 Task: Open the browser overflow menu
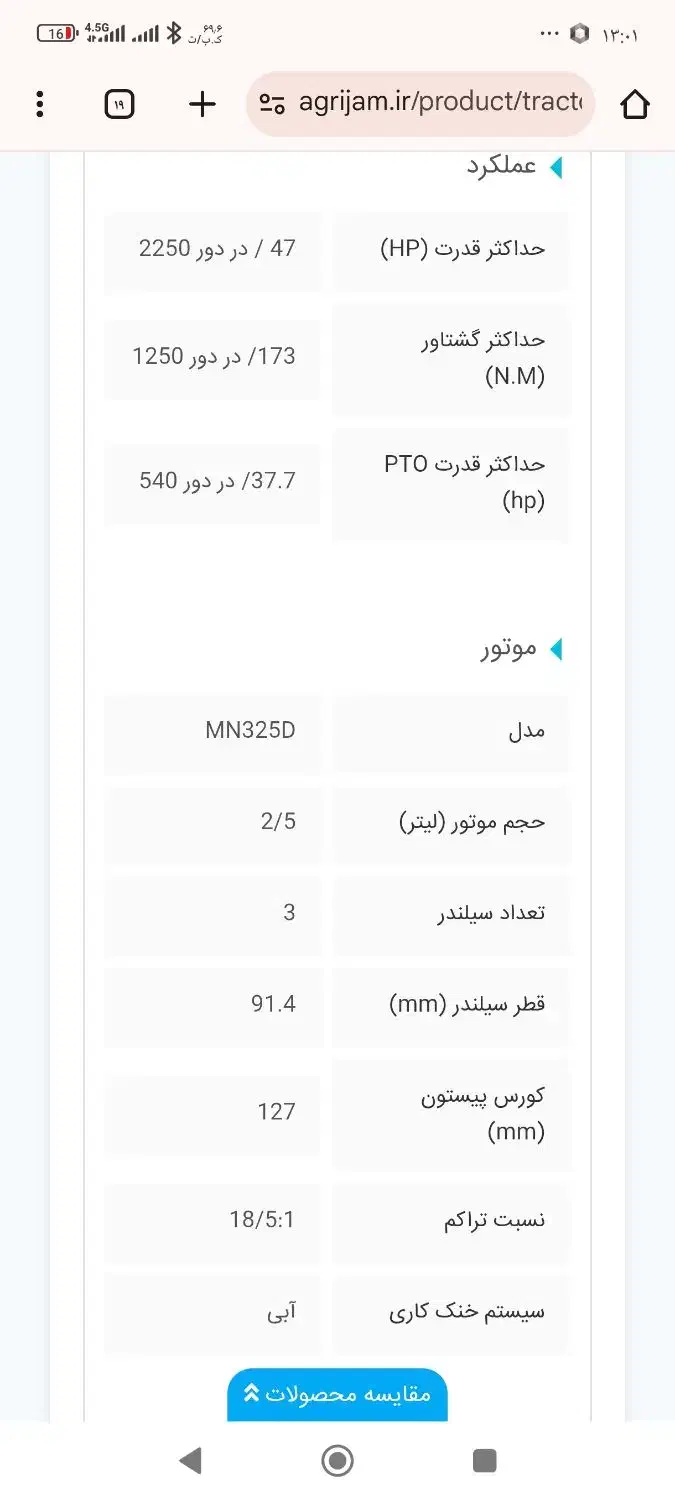(x=40, y=104)
